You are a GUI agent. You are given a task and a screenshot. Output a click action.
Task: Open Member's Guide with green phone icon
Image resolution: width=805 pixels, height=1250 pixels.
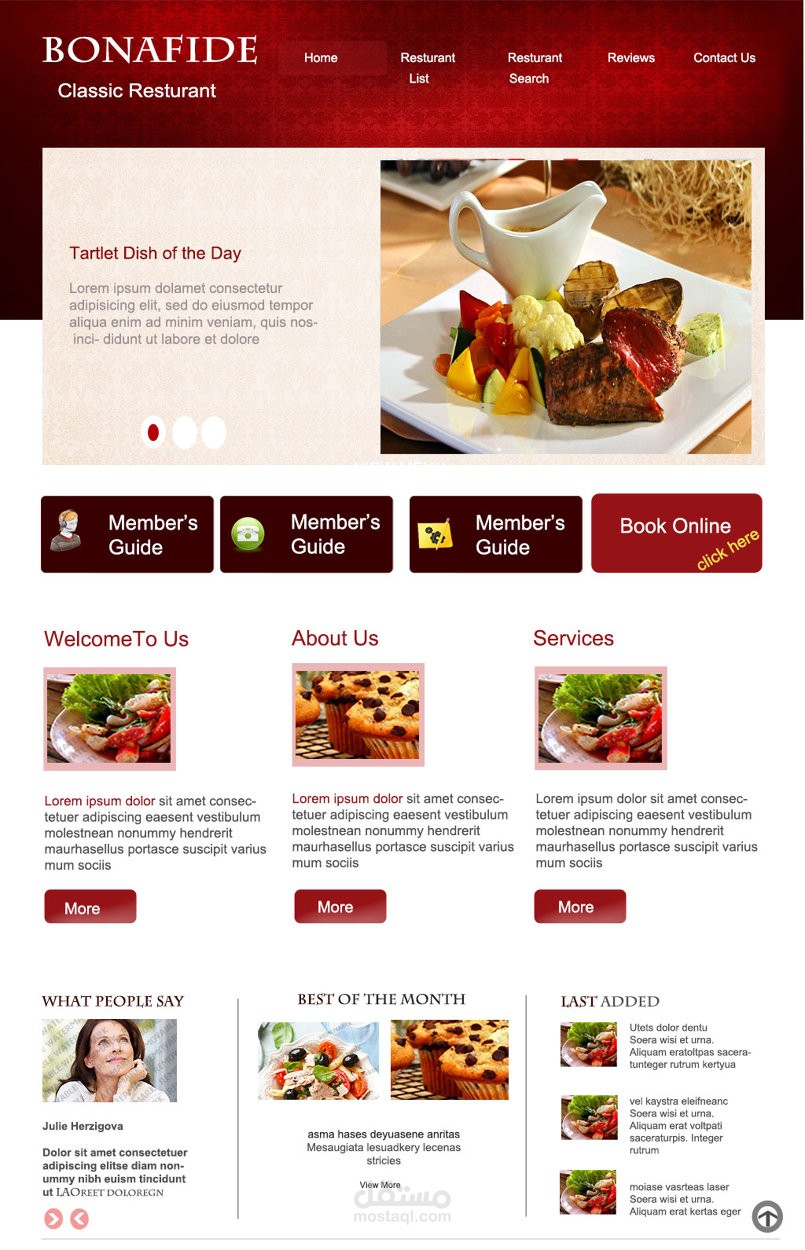[x=306, y=534]
